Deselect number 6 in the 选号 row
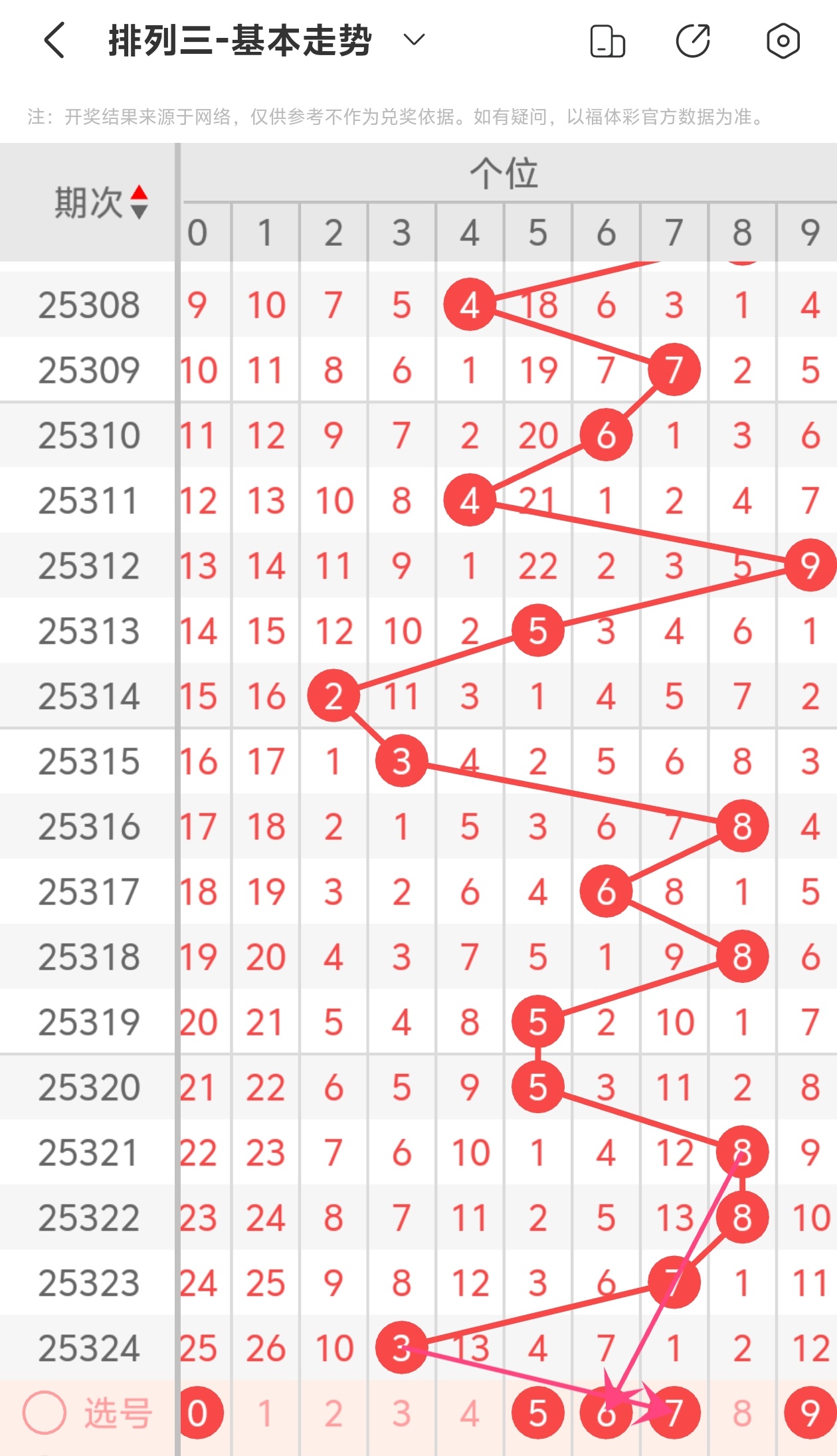This screenshot has width=837, height=1456. 606,1413
